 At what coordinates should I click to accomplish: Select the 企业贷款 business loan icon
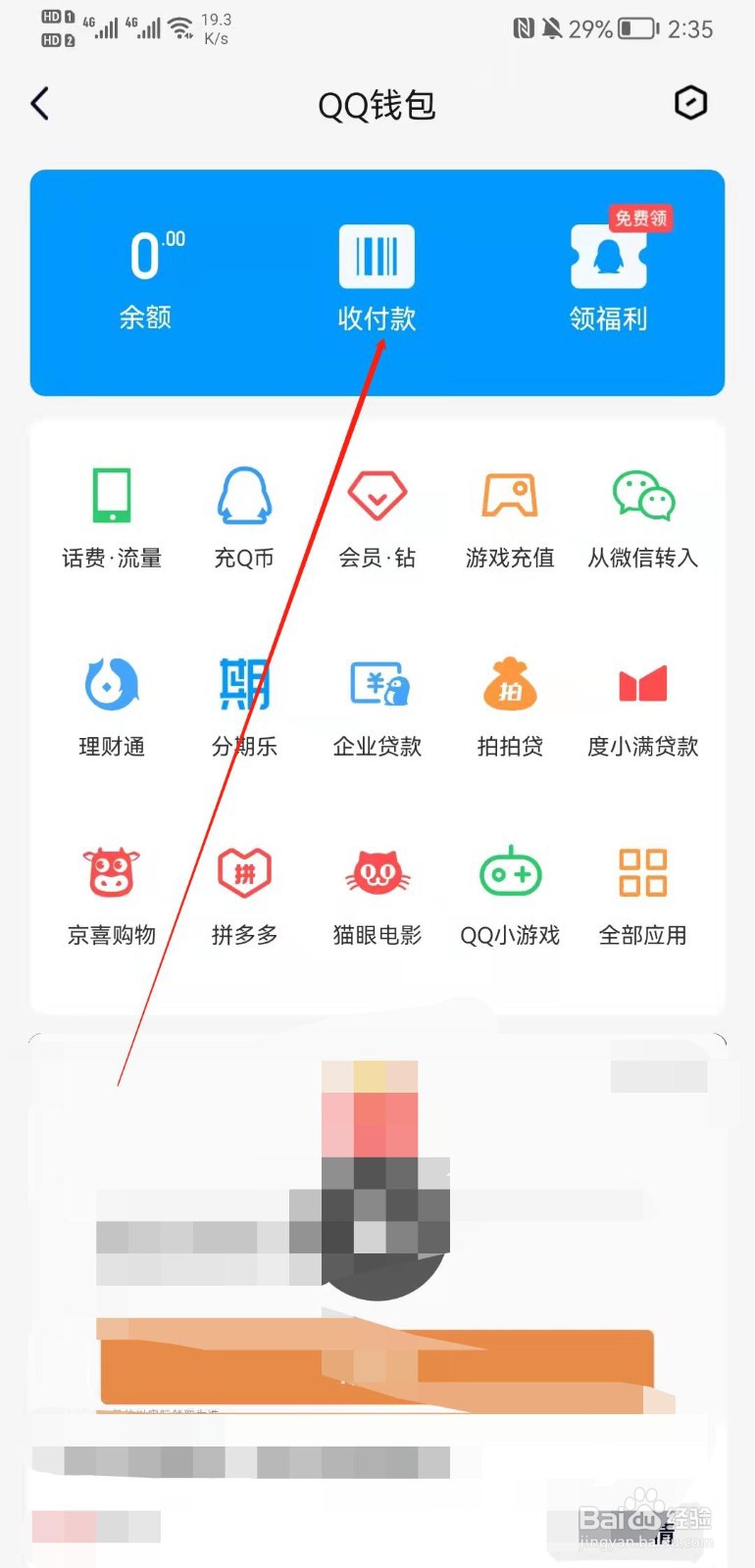(377, 701)
